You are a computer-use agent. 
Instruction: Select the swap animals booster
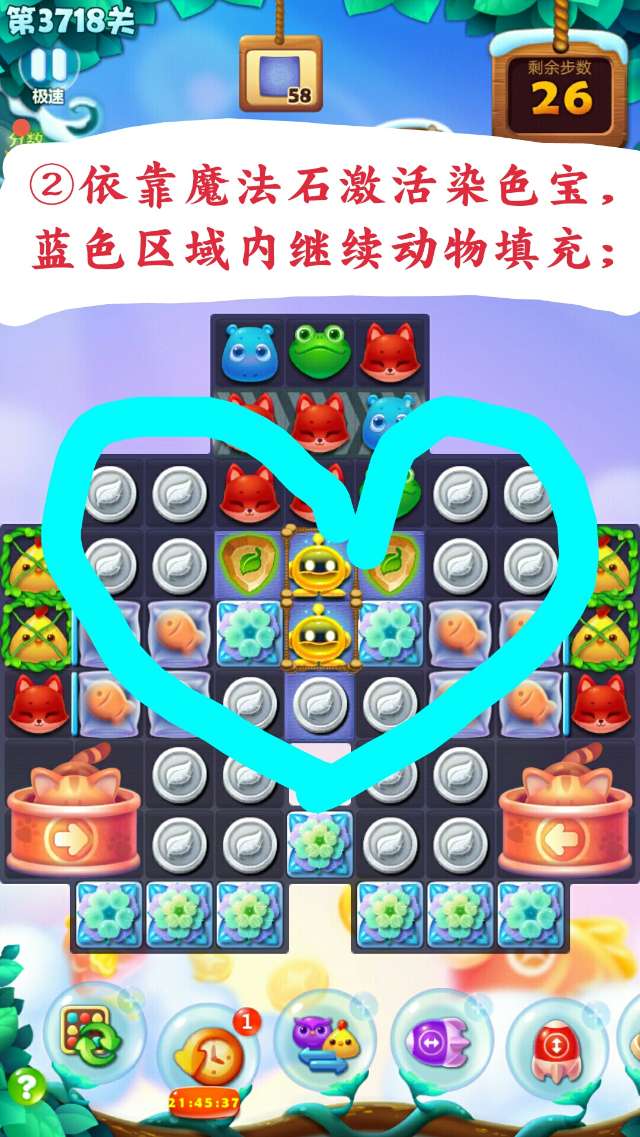click(x=323, y=1041)
